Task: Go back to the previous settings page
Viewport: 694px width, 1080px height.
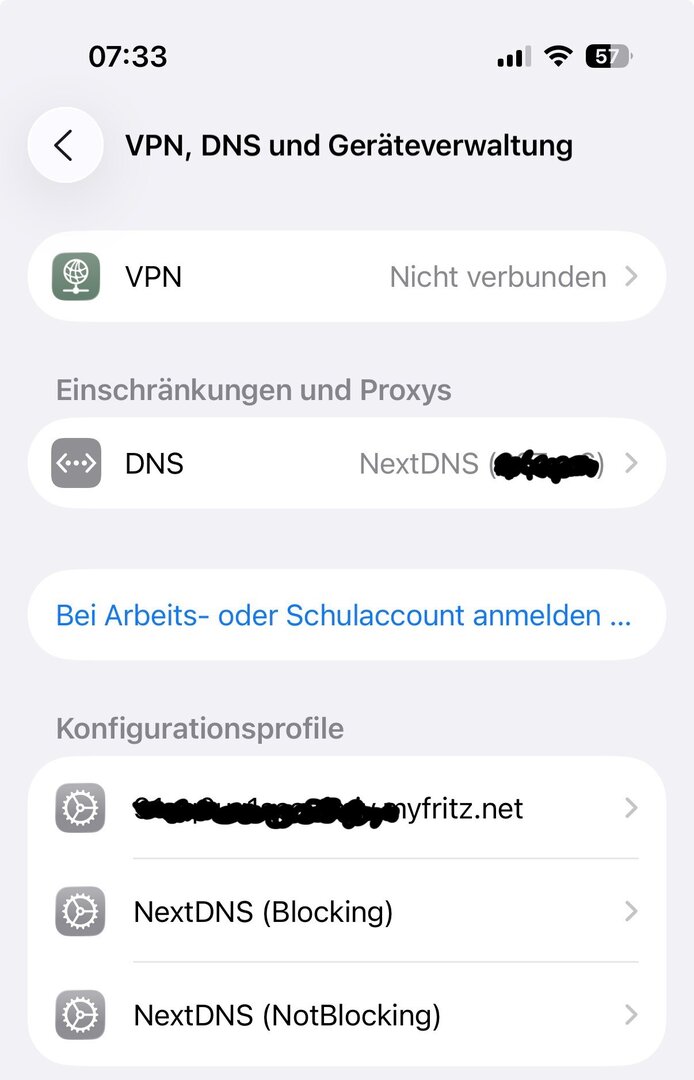Action: click(x=65, y=146)
